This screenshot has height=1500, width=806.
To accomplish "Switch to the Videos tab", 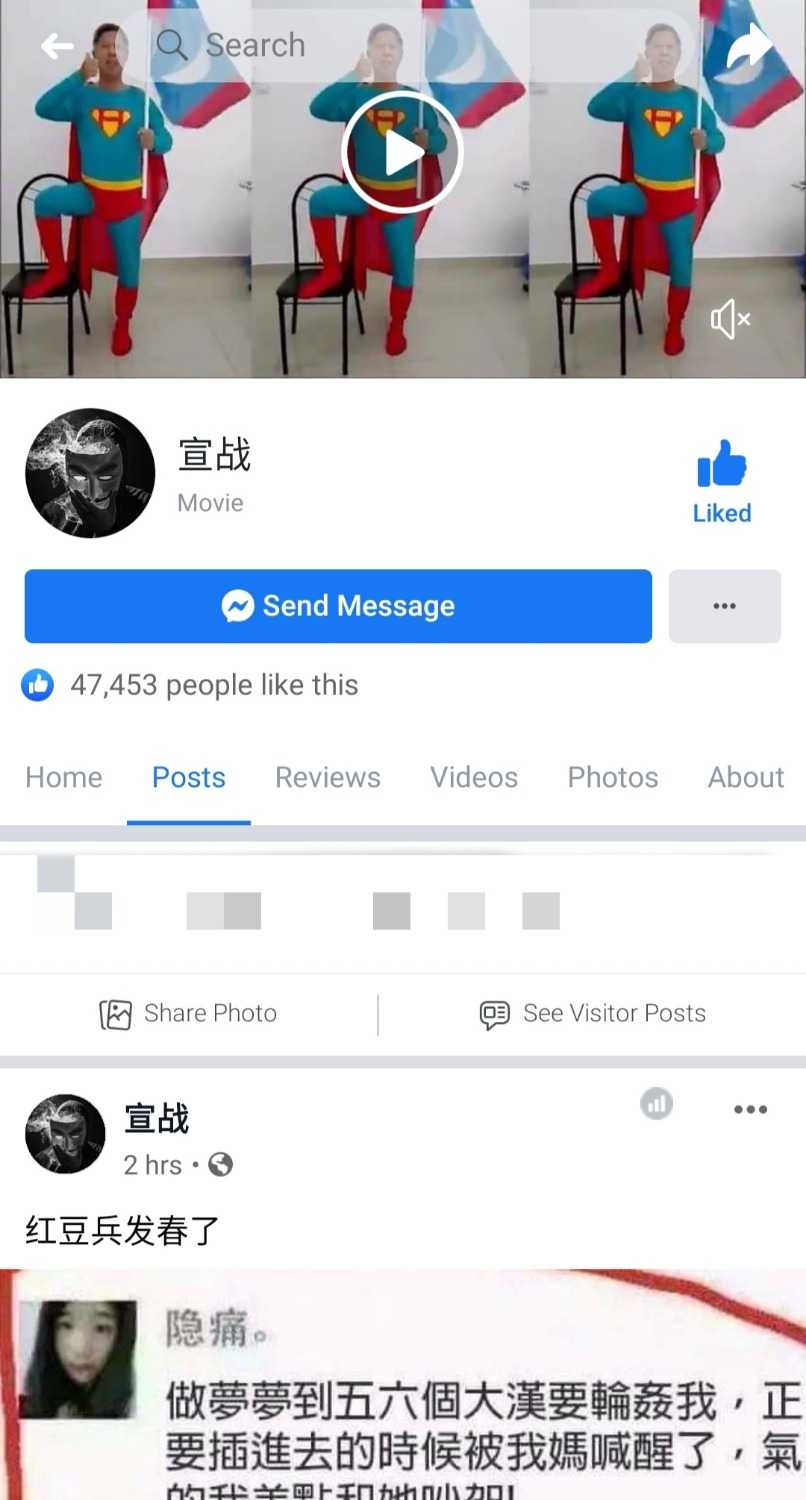I will [x=474, y=778].
